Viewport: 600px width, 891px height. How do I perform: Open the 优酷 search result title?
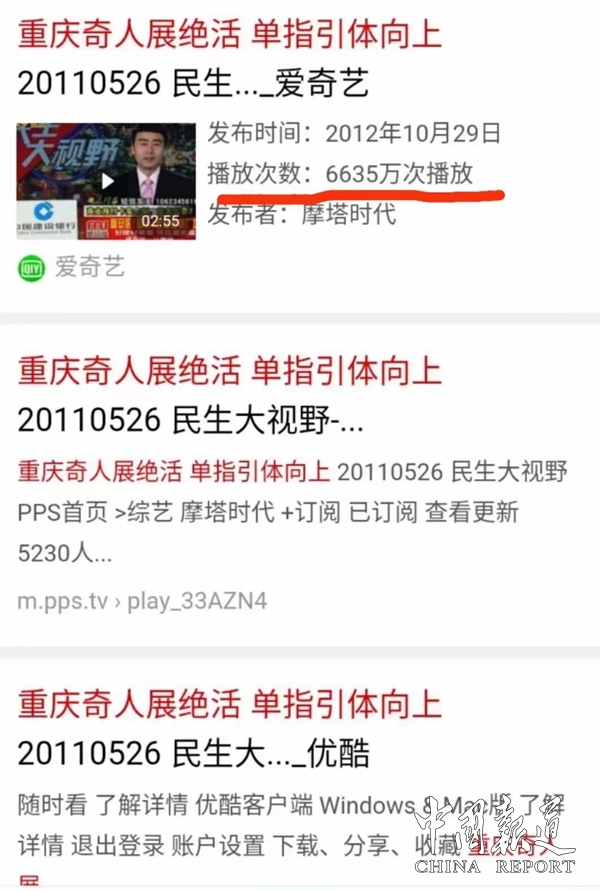[x=230, y=727]
